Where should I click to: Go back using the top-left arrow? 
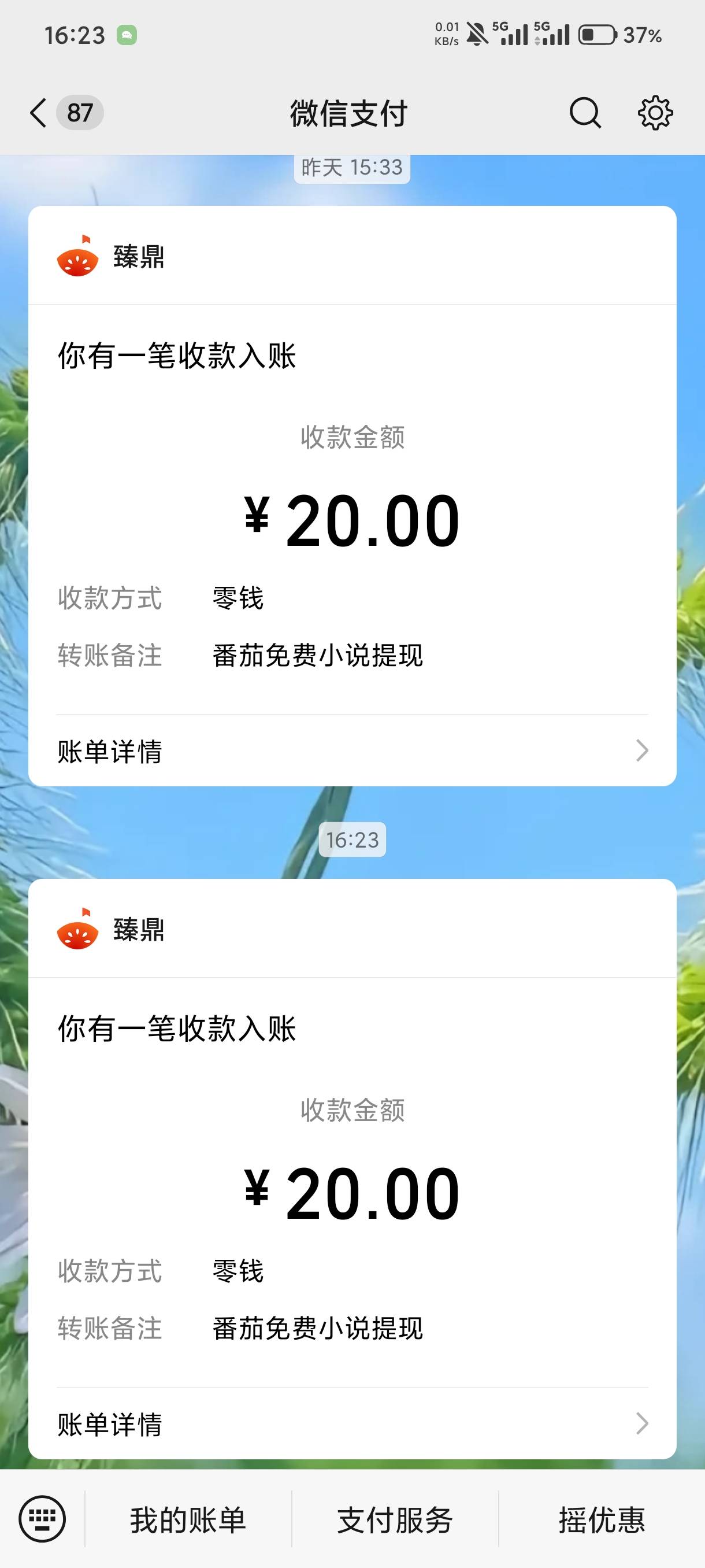pyautogui.click(x=38, y=113)
